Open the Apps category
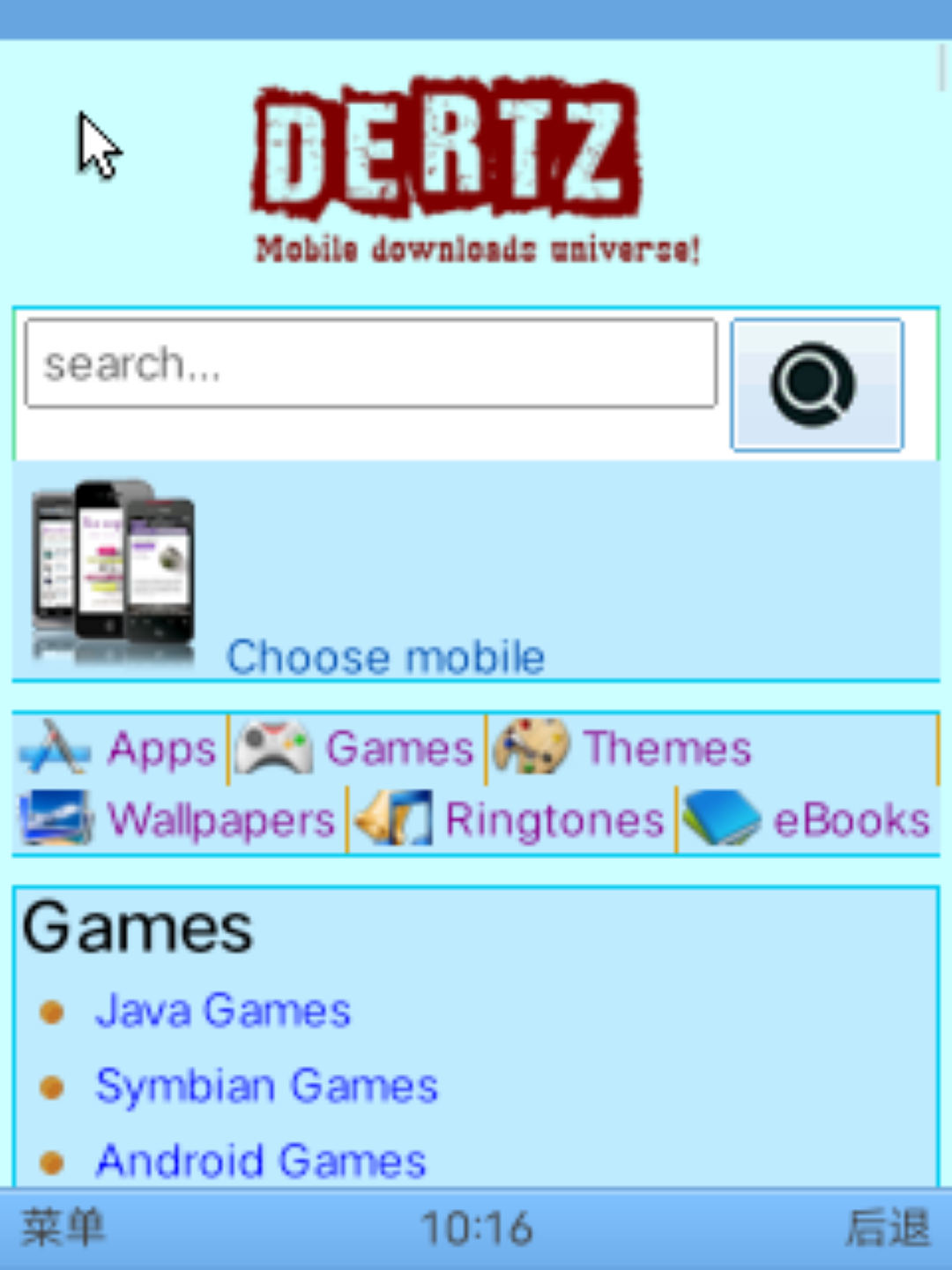The image size is (952, 1270). pos(161,749)
